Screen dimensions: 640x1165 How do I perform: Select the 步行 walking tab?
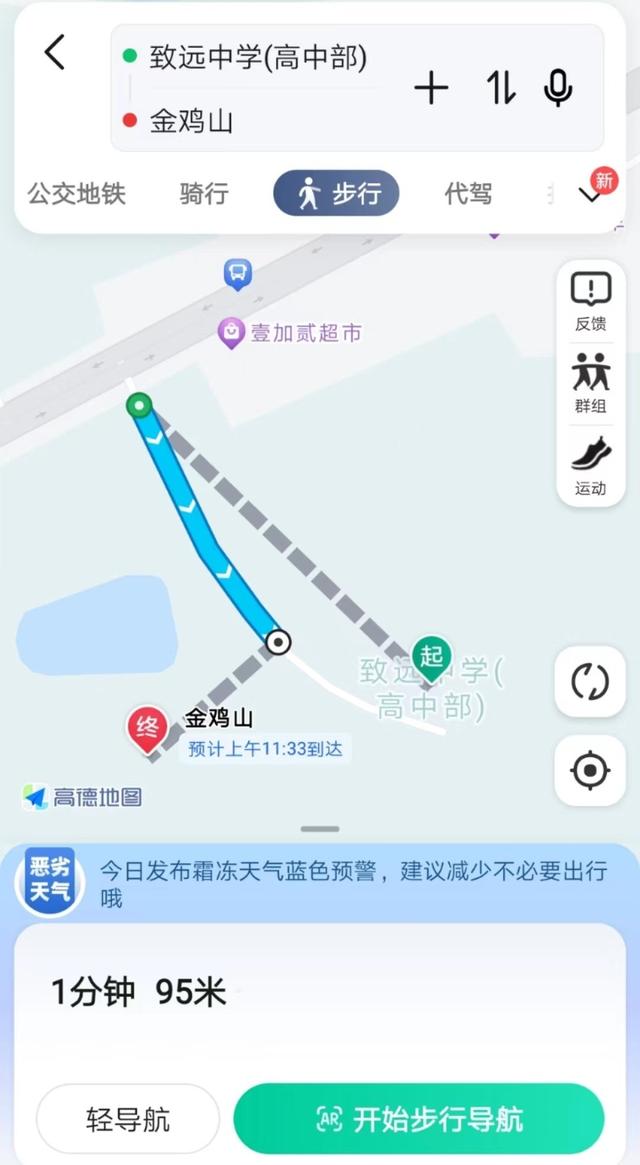tap(337, 193)
